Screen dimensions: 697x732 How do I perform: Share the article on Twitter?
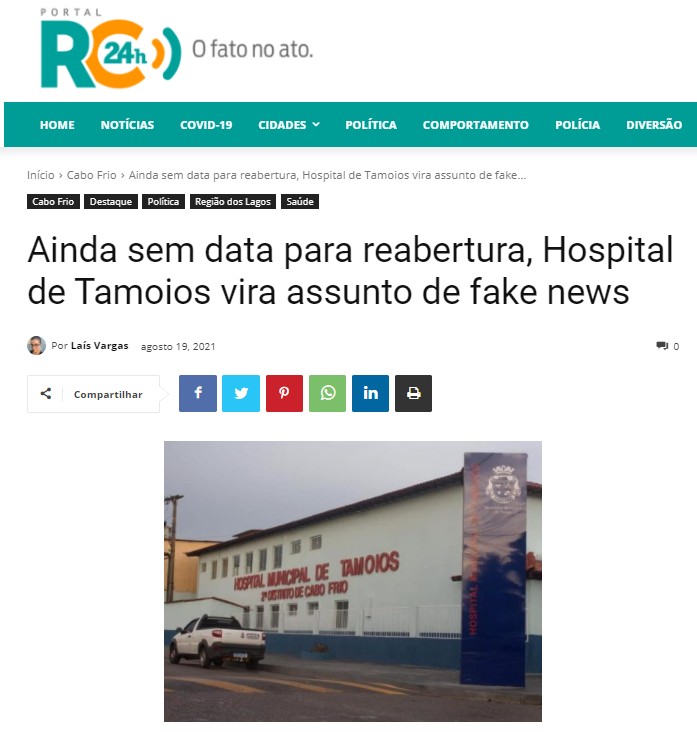click(x=241, y=393)
